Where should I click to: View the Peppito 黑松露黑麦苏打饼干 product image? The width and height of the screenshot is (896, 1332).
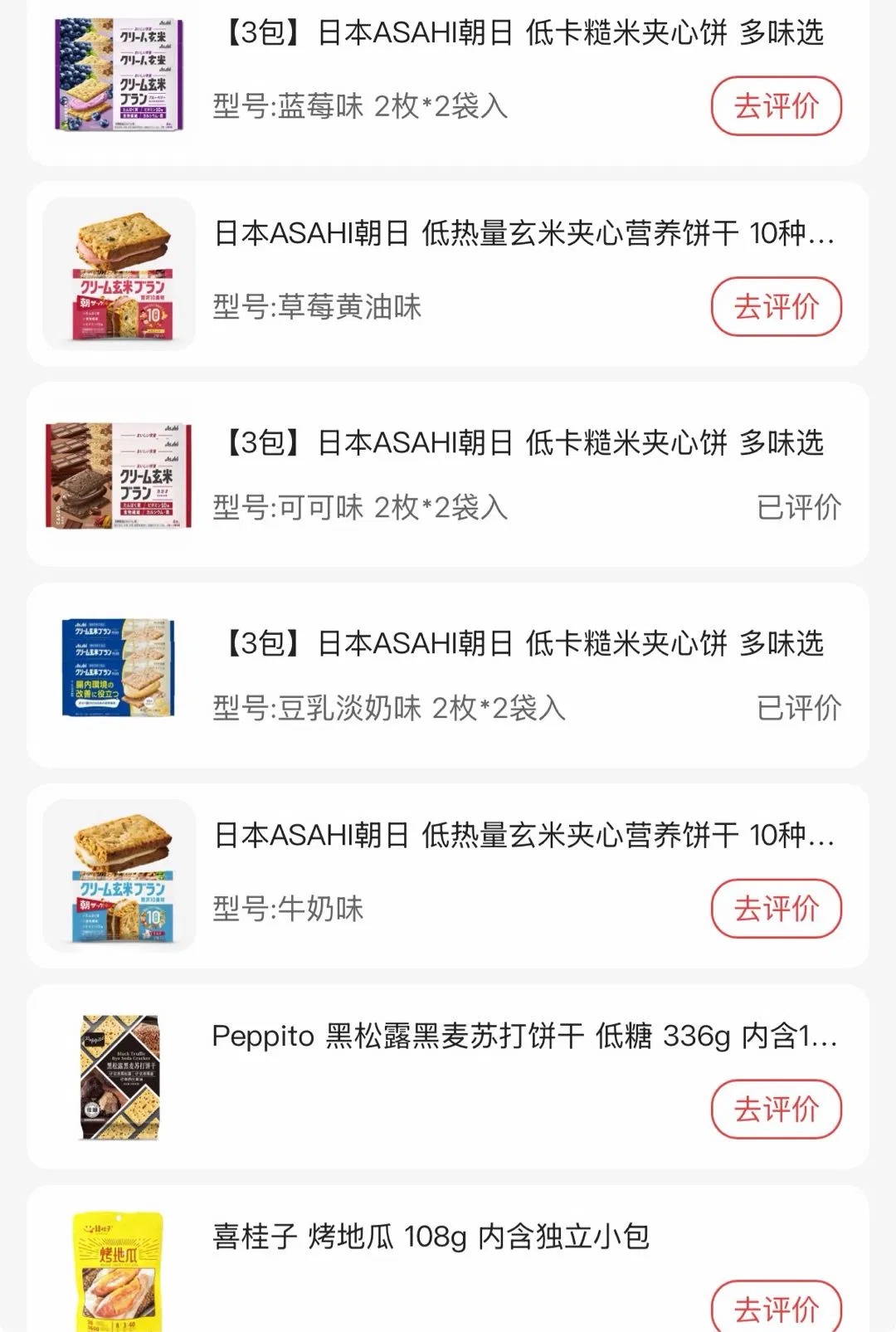119,1076
